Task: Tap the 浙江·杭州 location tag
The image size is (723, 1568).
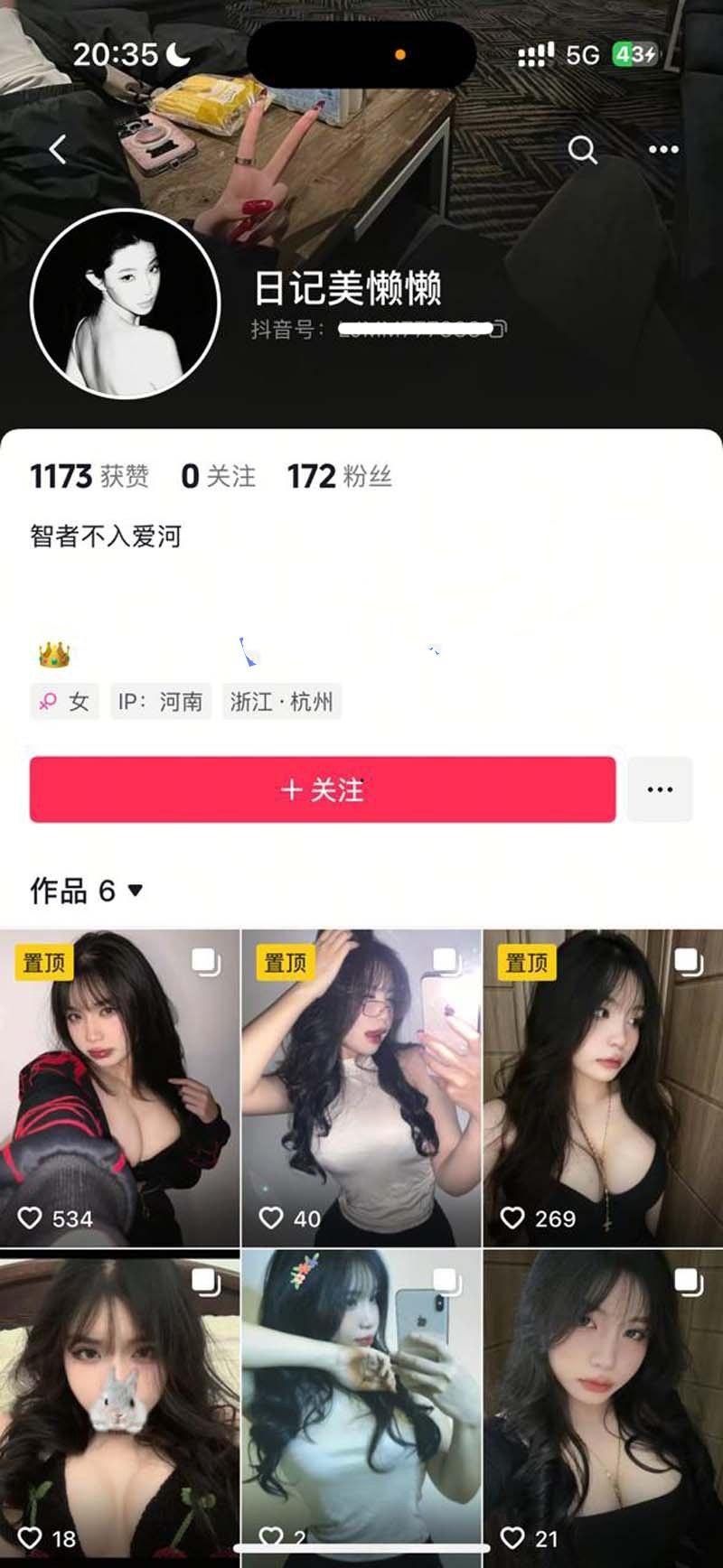Action: click(x=281, y=701)
